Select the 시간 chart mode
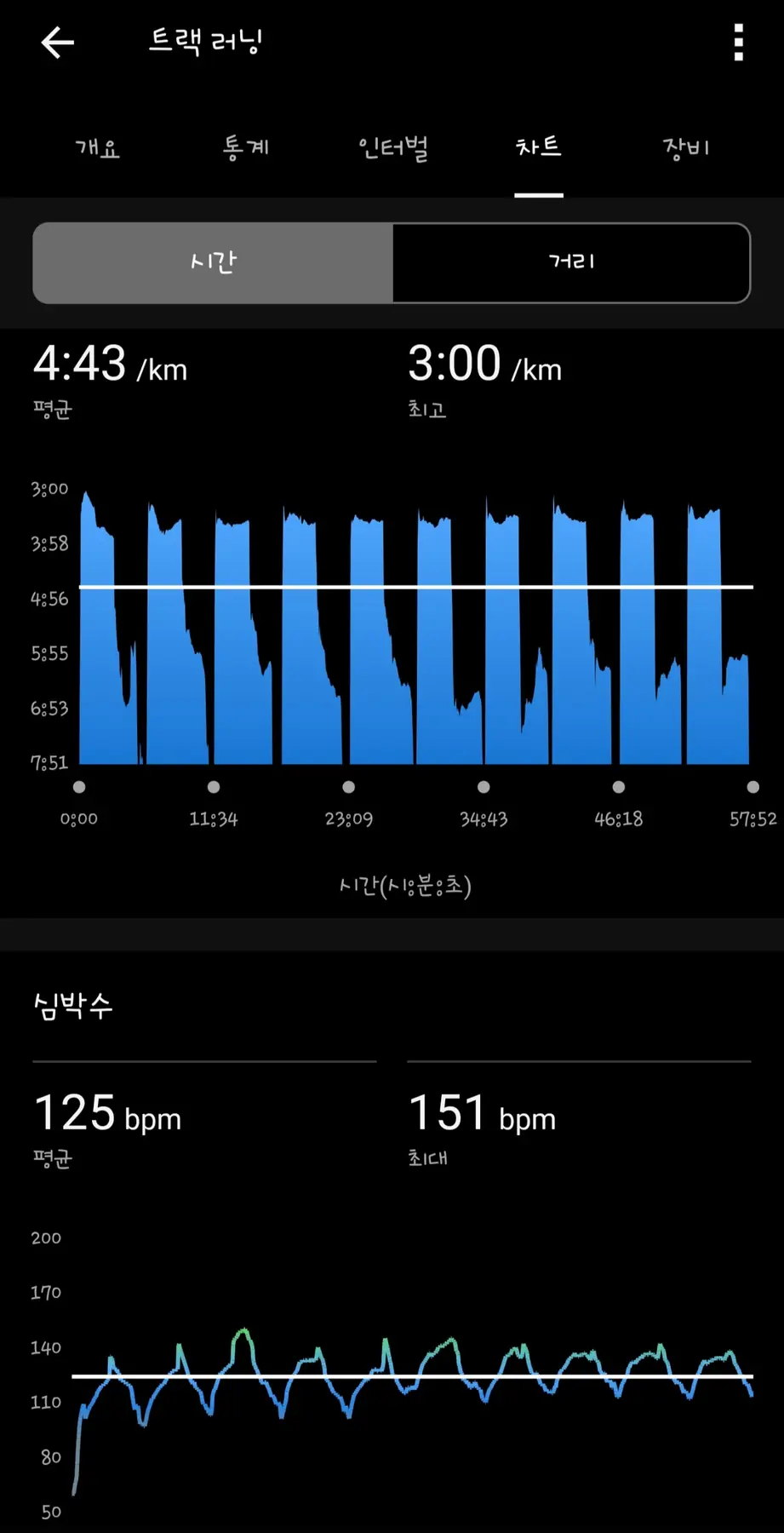 213,262
